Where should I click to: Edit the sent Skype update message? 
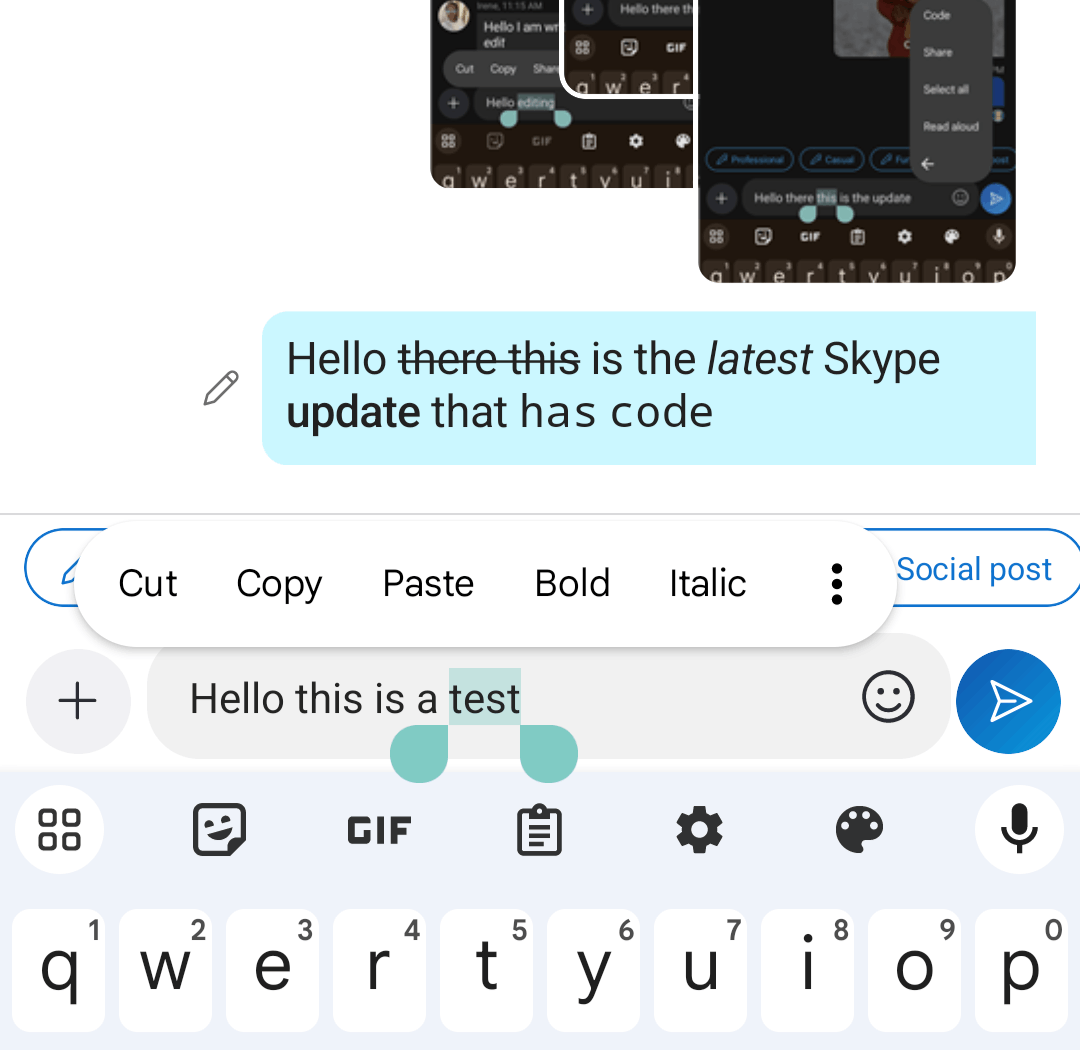[221, 388]
